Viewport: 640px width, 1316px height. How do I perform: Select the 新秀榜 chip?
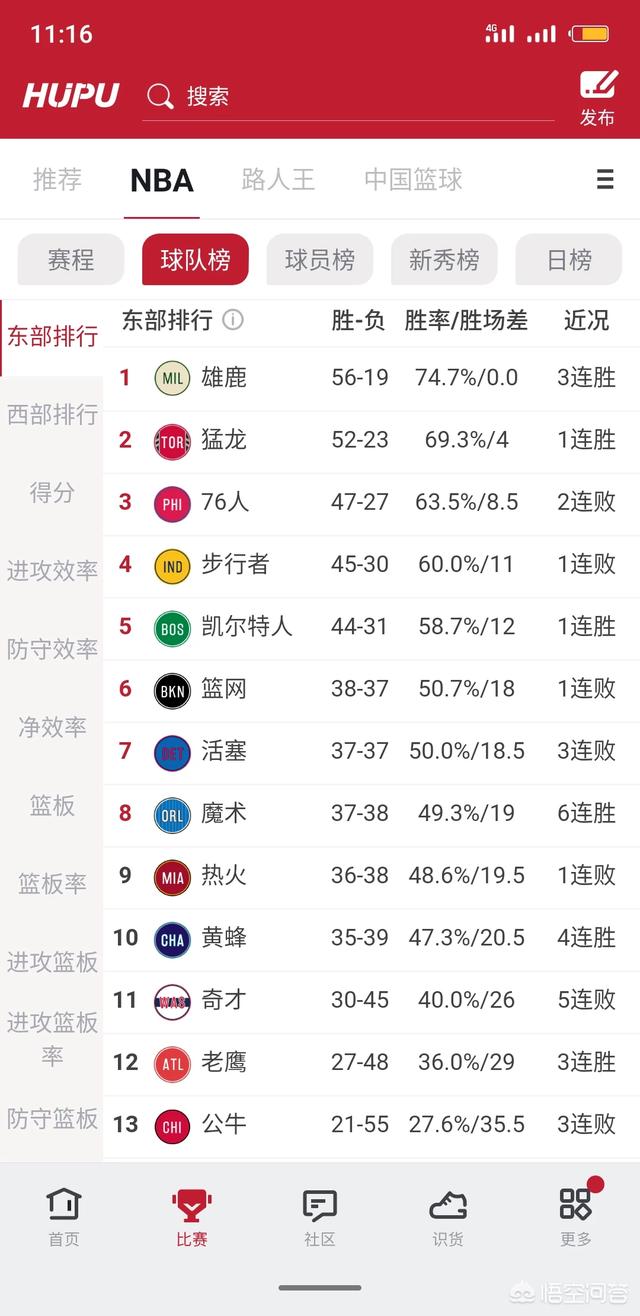[x=444, y=260]
